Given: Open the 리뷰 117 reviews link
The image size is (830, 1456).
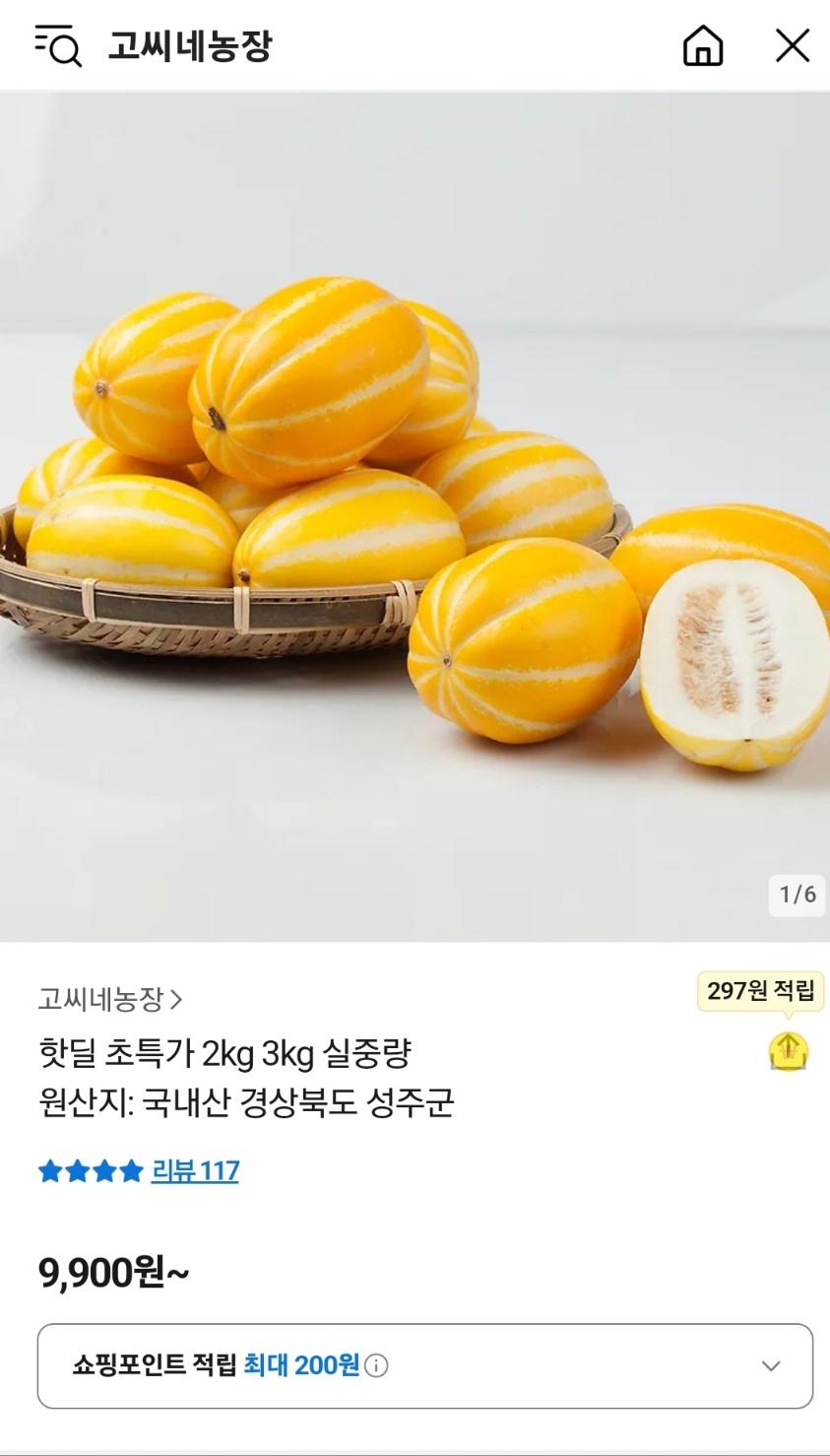Looking at the screenshot, I should click(x=195, y=1171).
